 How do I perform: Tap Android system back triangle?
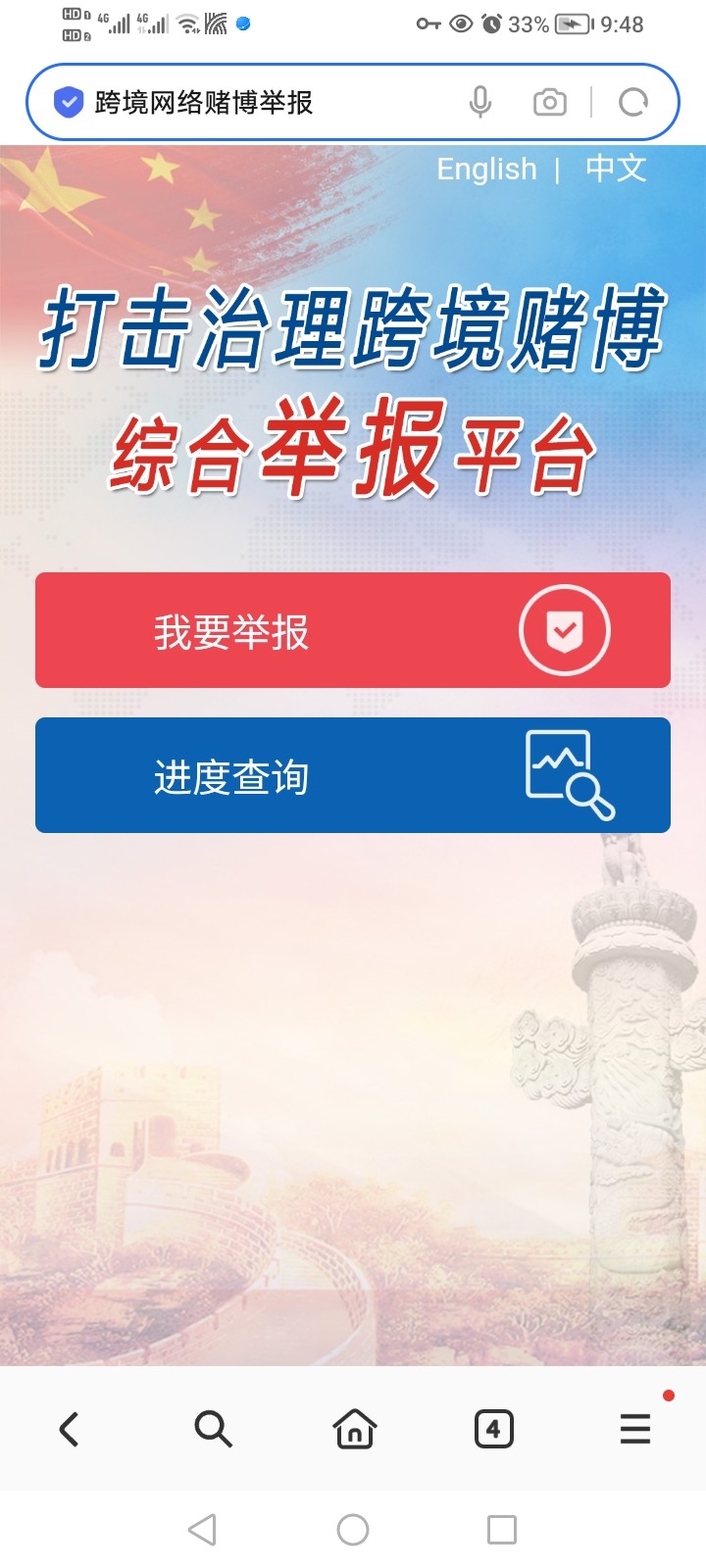coord(203,1529)
